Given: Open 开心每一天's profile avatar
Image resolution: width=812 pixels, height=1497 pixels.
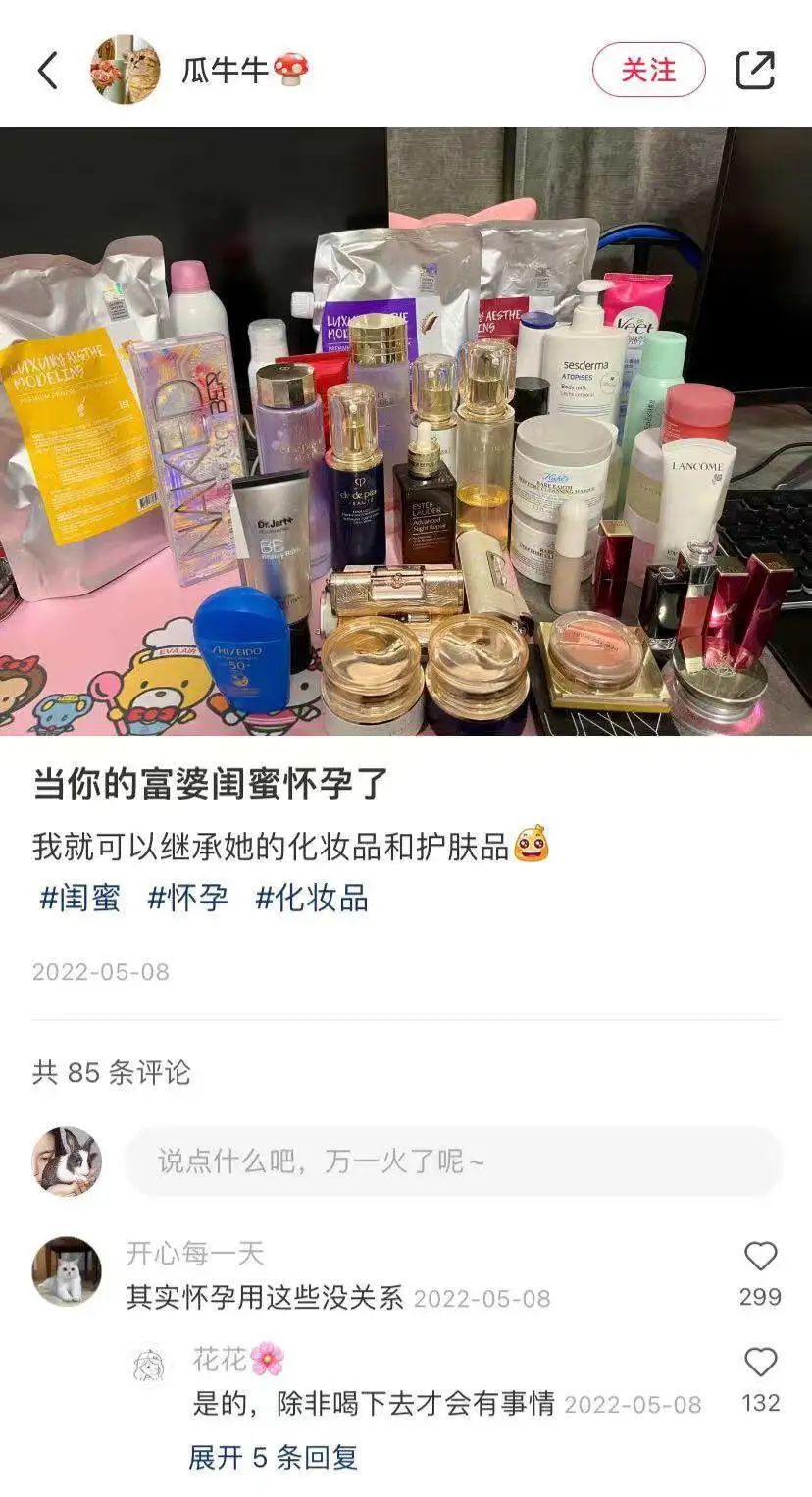Looking at the screenshot, I should click(x=67, y=1271).
